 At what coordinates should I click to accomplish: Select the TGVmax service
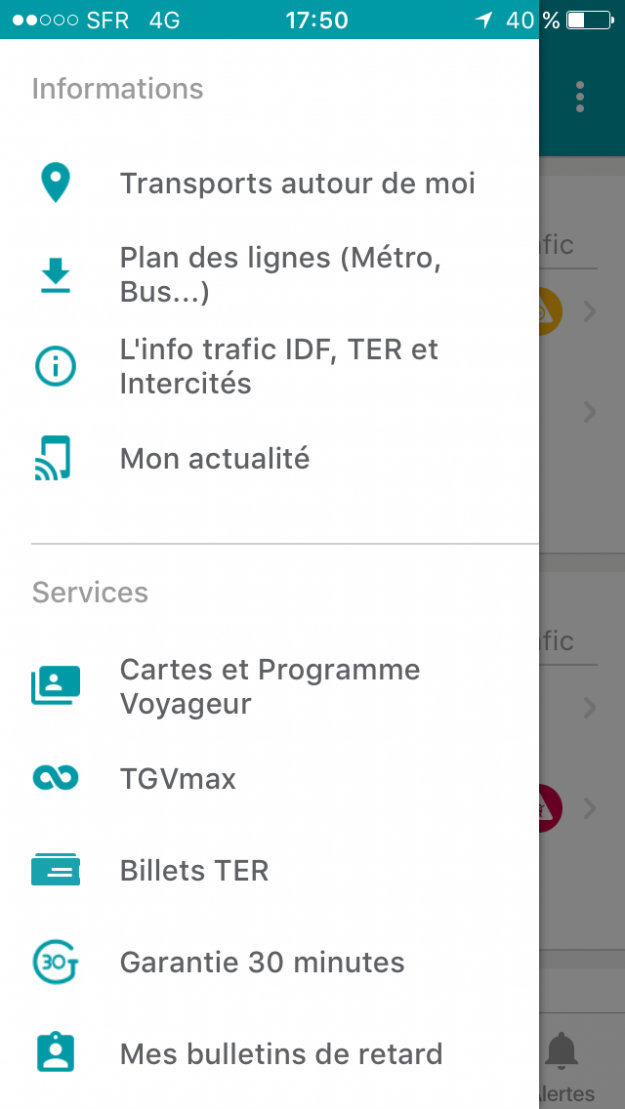pos(178,779)
